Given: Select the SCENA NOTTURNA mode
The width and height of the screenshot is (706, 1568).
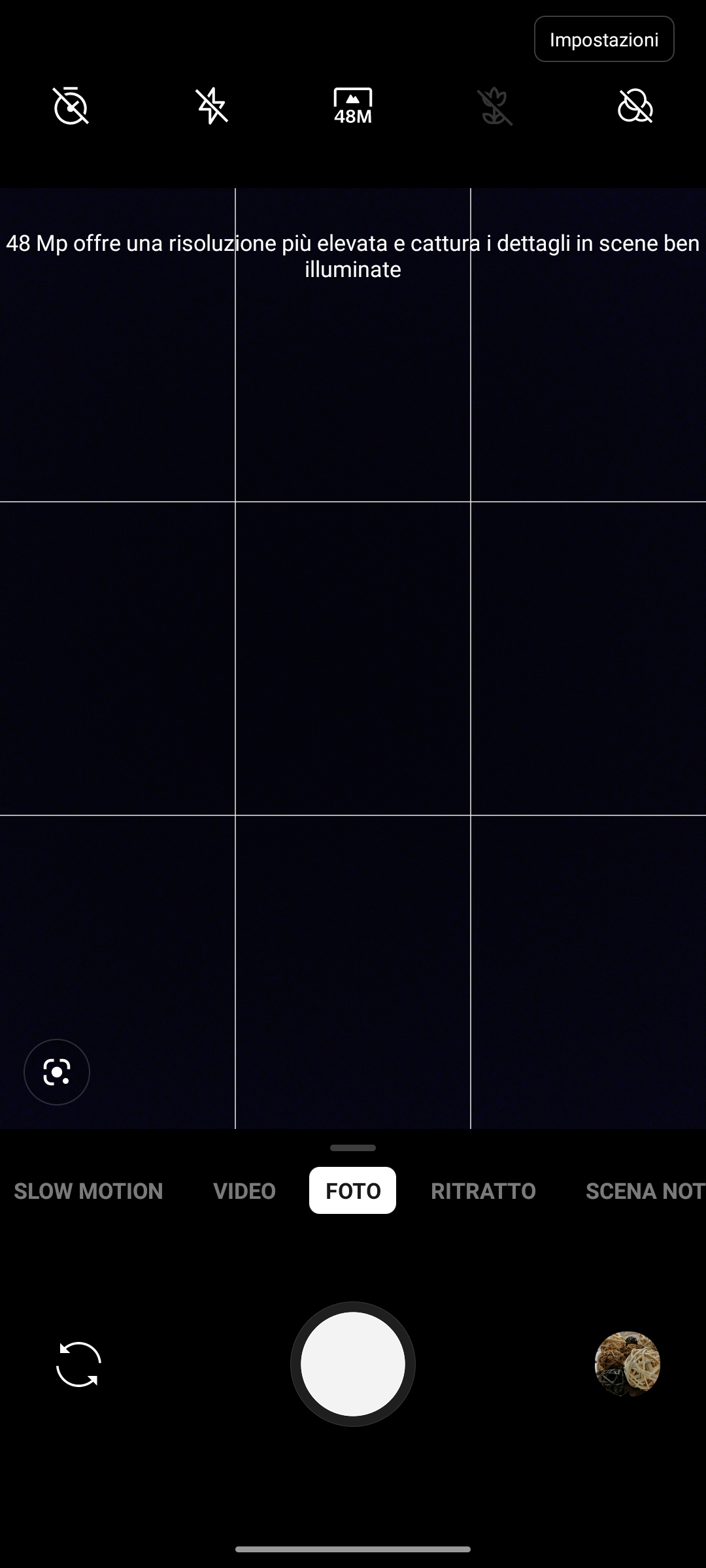Looking at the screenshot, I should pyautogui.click(x=645, y=1190).
